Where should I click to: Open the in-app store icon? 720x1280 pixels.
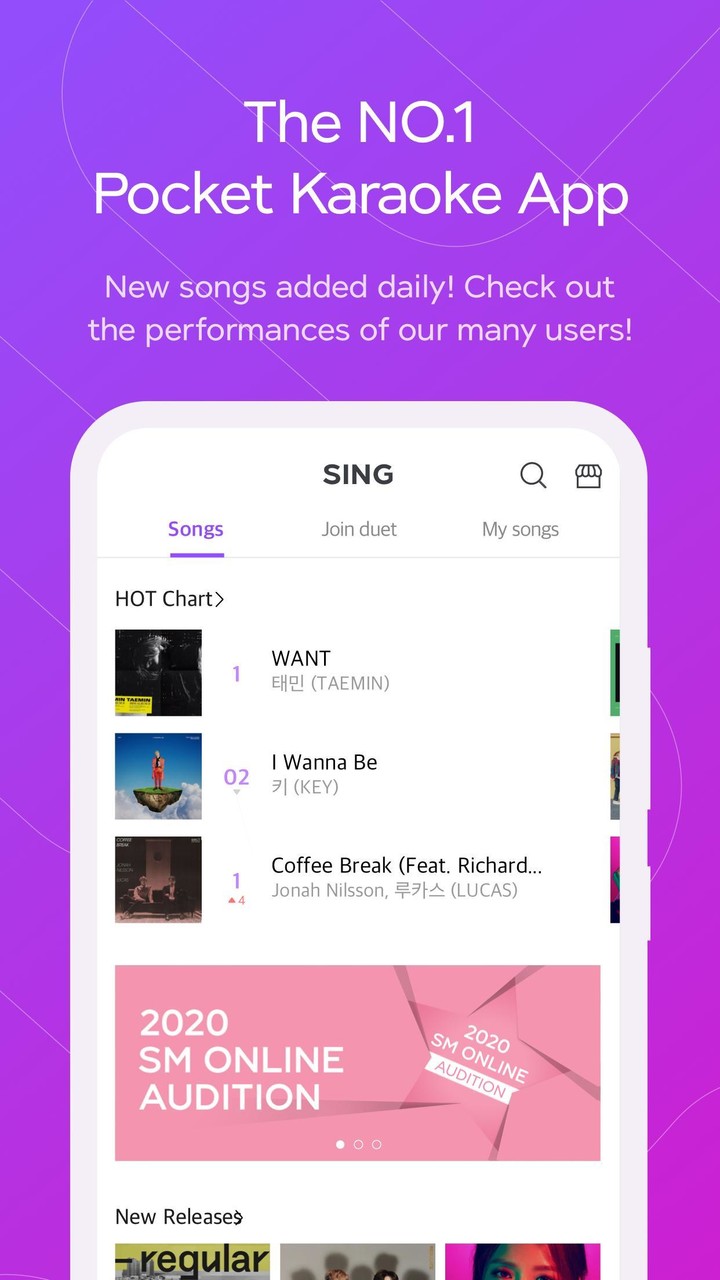click(589, 476)
